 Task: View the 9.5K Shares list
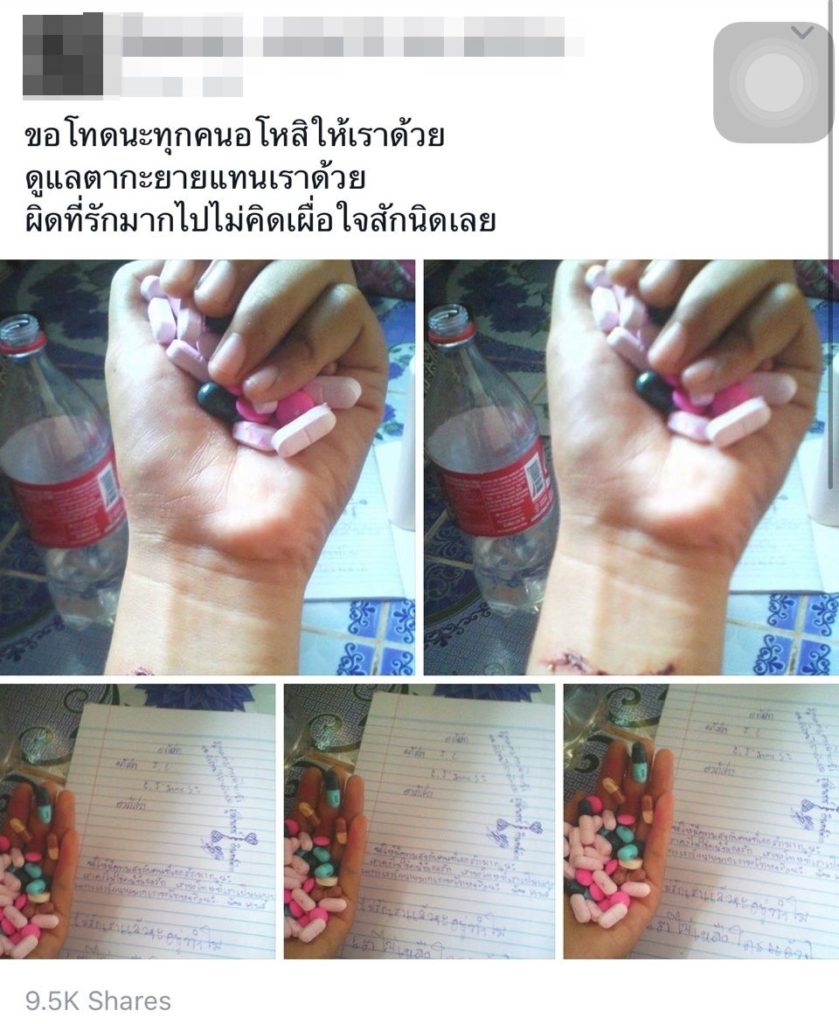pyautogui.click(x=98, y=1000)
